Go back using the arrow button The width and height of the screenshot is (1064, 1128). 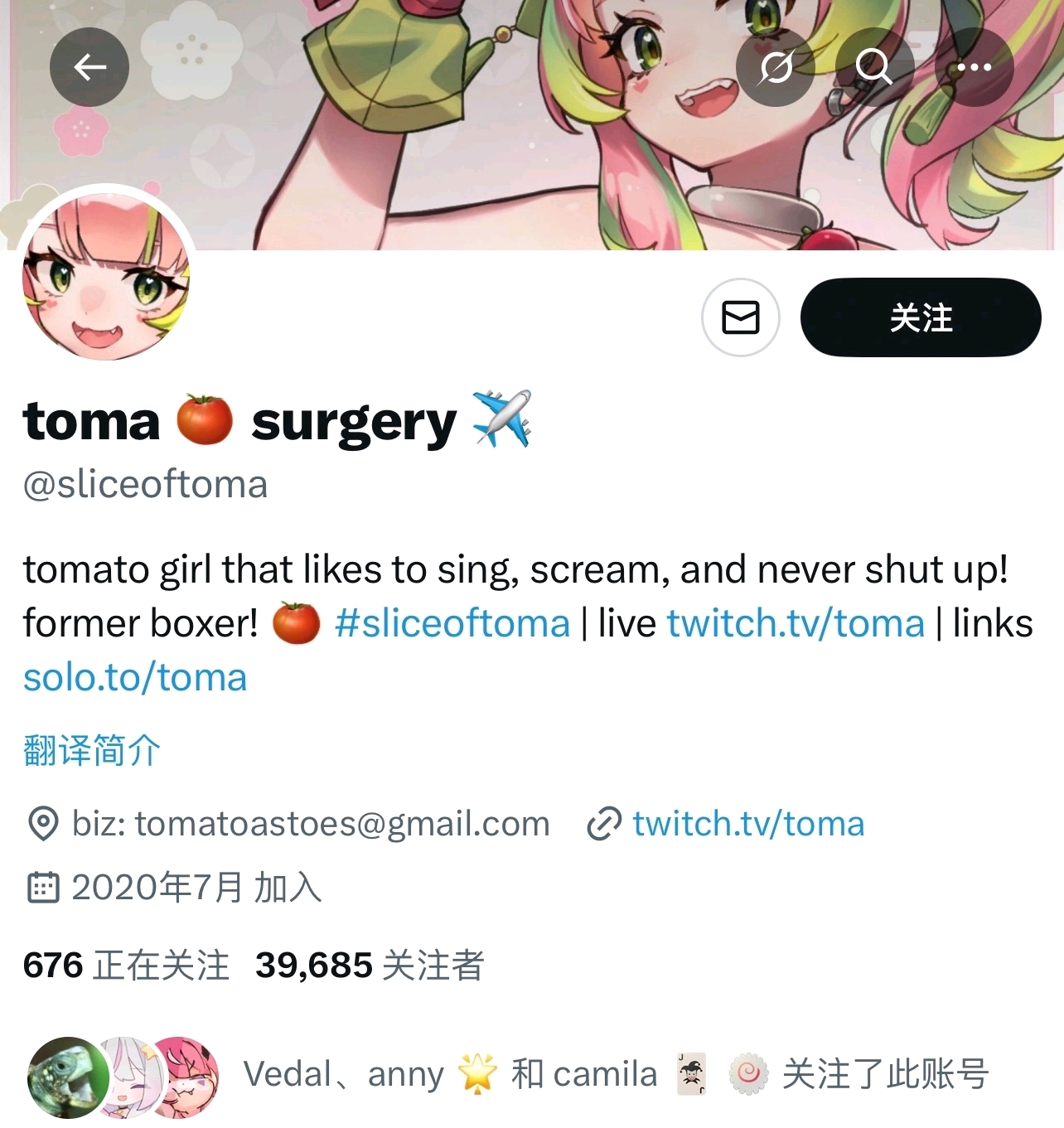pos(89,67)
